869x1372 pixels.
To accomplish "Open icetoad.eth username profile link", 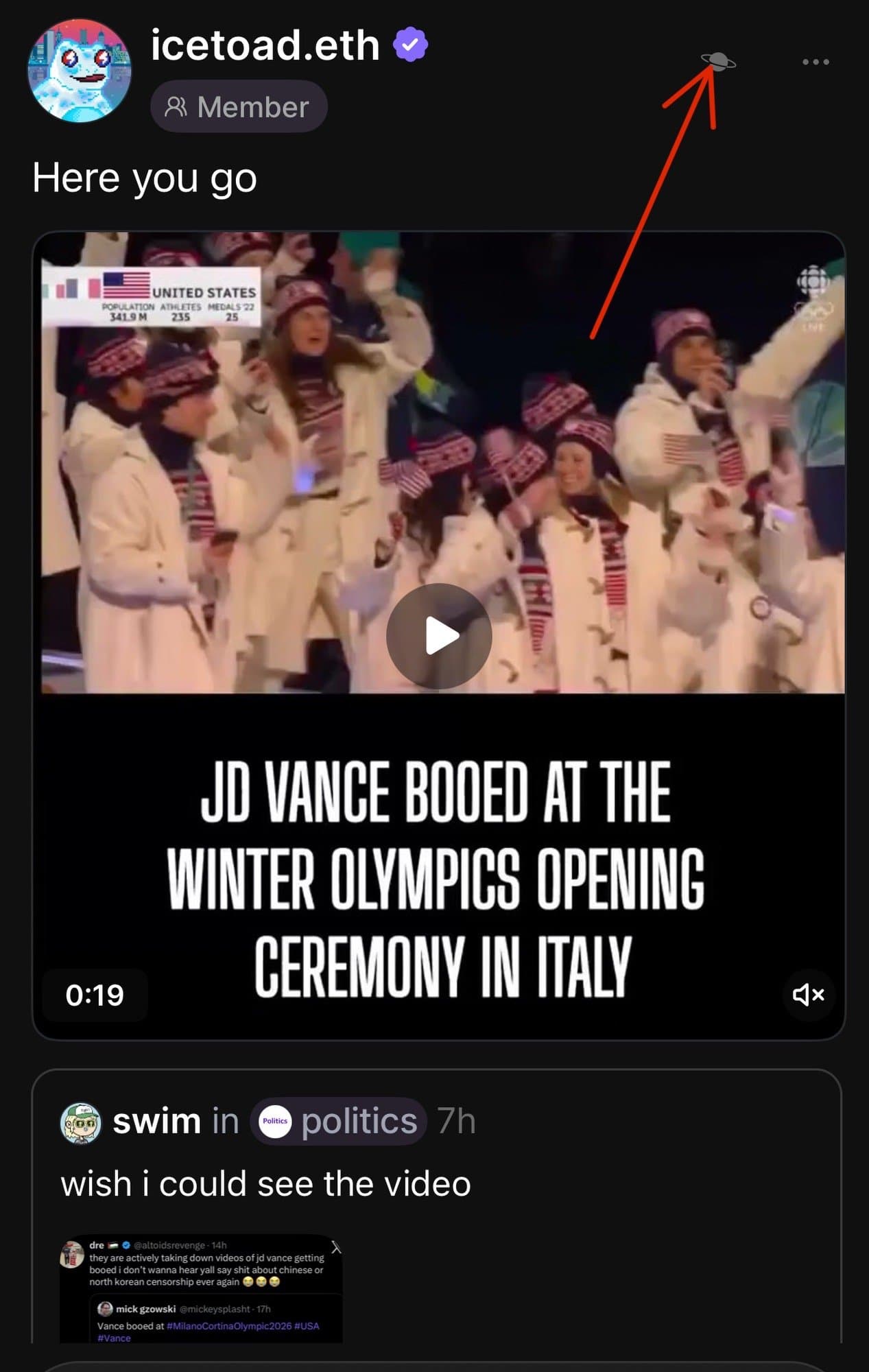I will pyautogui.click(x=265, y=45).
